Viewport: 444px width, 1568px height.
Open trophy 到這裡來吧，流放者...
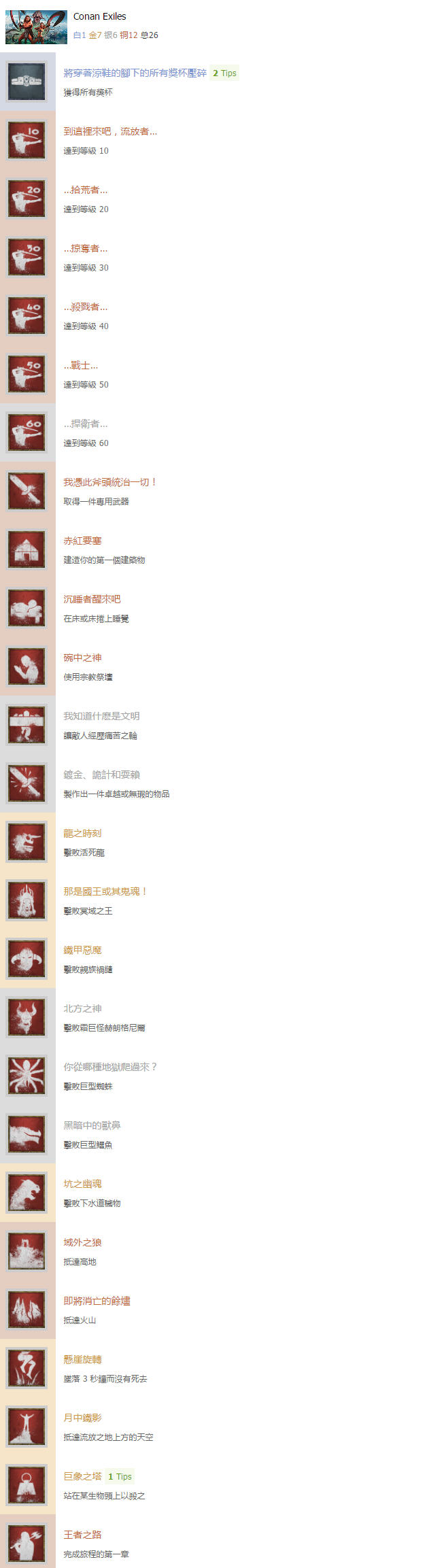(x=110, y=131)
